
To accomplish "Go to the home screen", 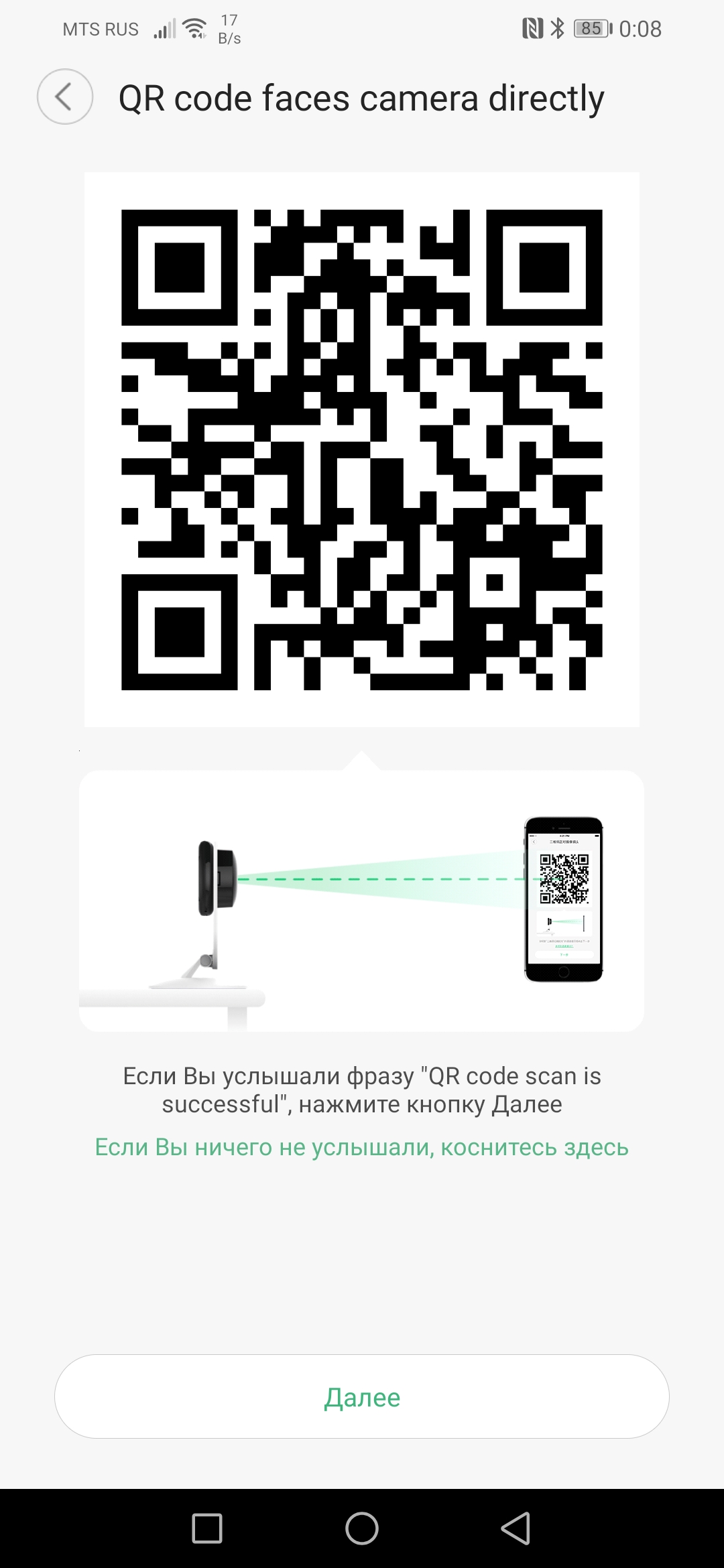I will click(362, 1528).
